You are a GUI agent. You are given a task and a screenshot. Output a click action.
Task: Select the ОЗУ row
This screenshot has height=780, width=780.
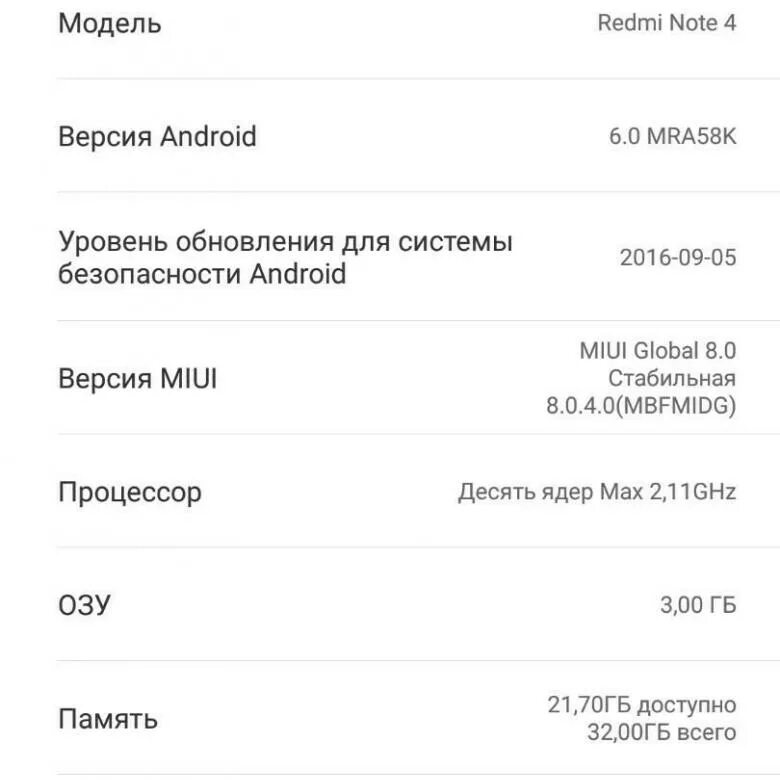[390, 605]
